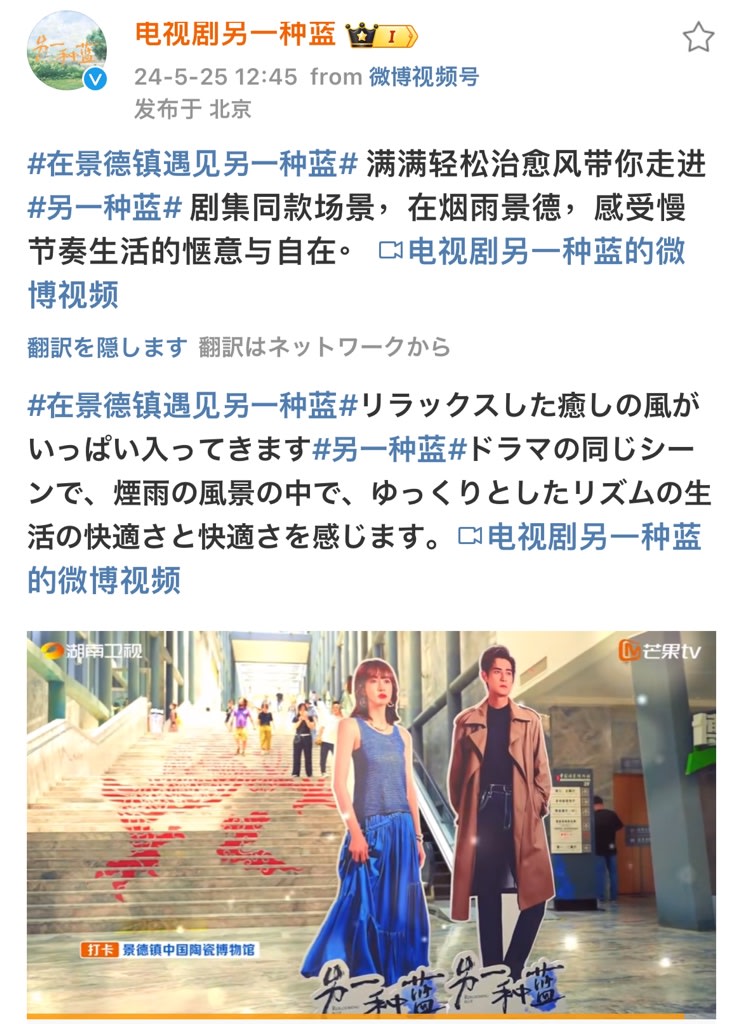The image size is (743, 1024).
Task: Open the 电视剧另一种蓝的微博视频 link in the original text
Action: coord(532,252)
